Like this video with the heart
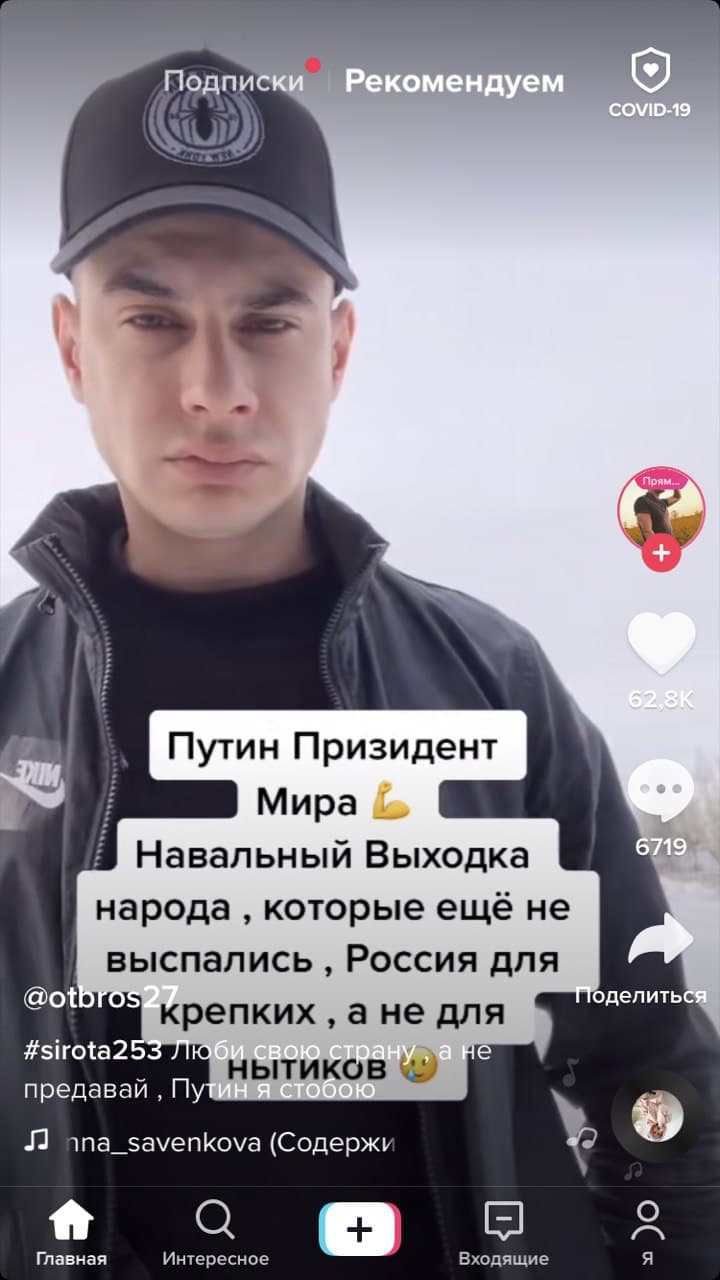This screenshot has height=1280, width=720. (x=661, y=645)
